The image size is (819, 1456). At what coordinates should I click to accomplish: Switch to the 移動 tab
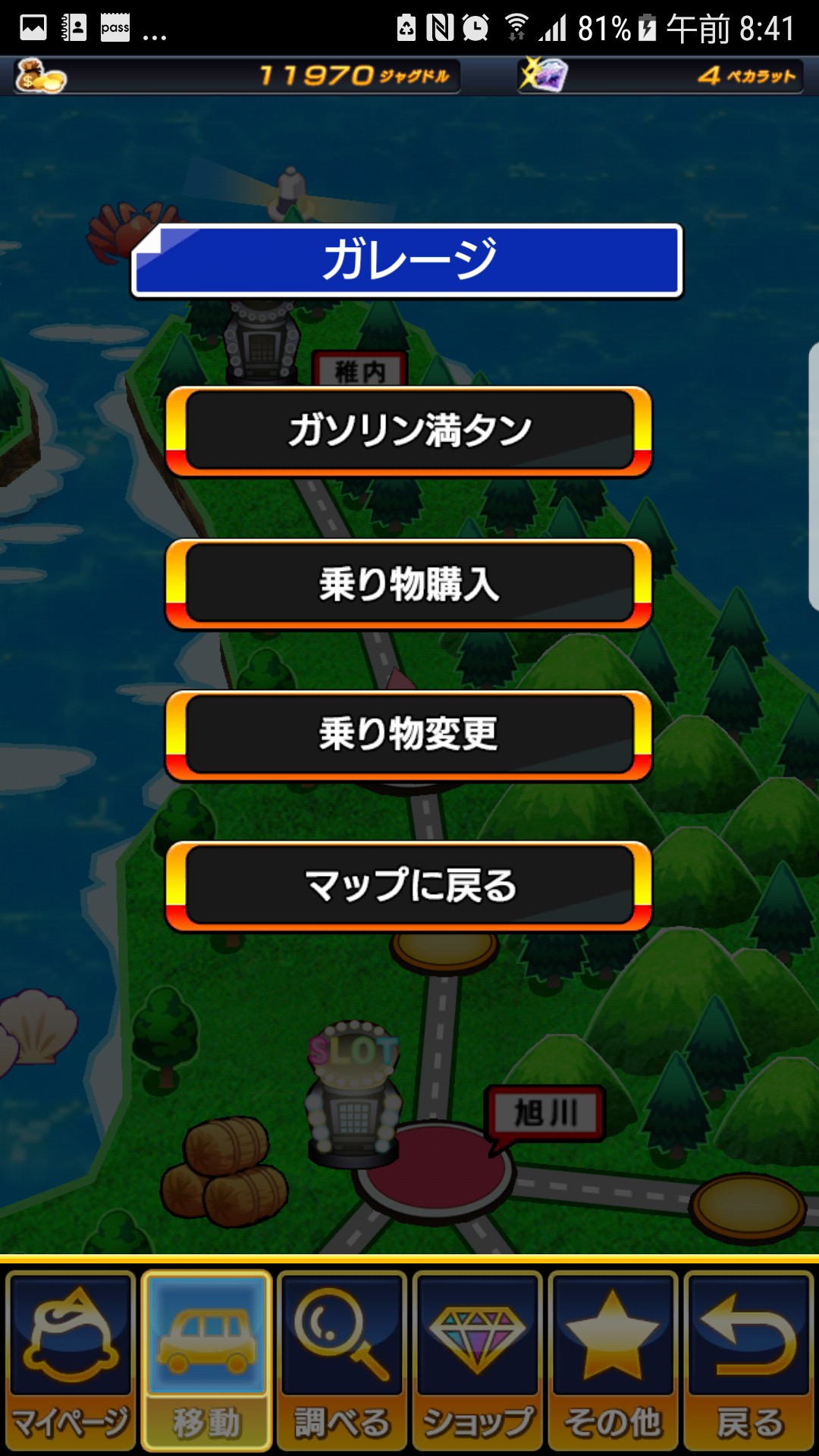tap(206, 1361)
